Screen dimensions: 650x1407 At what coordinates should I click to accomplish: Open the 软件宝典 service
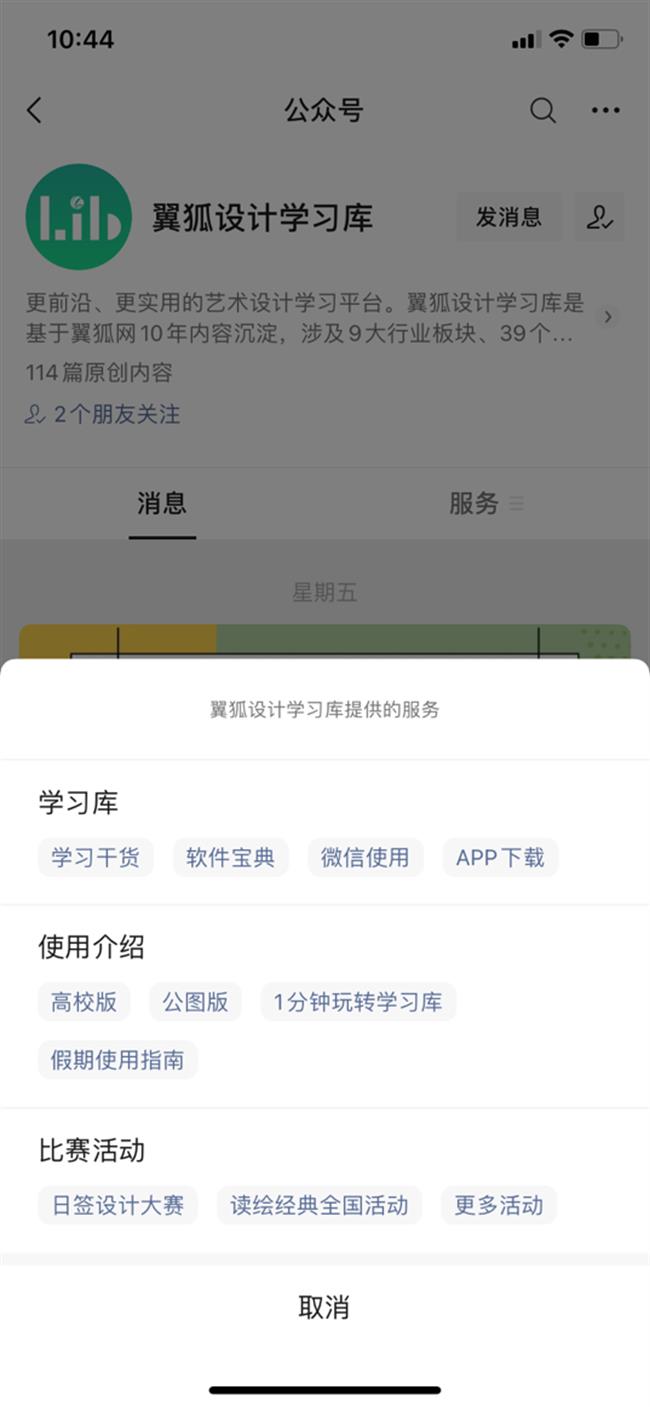click(x=230, y=858)
